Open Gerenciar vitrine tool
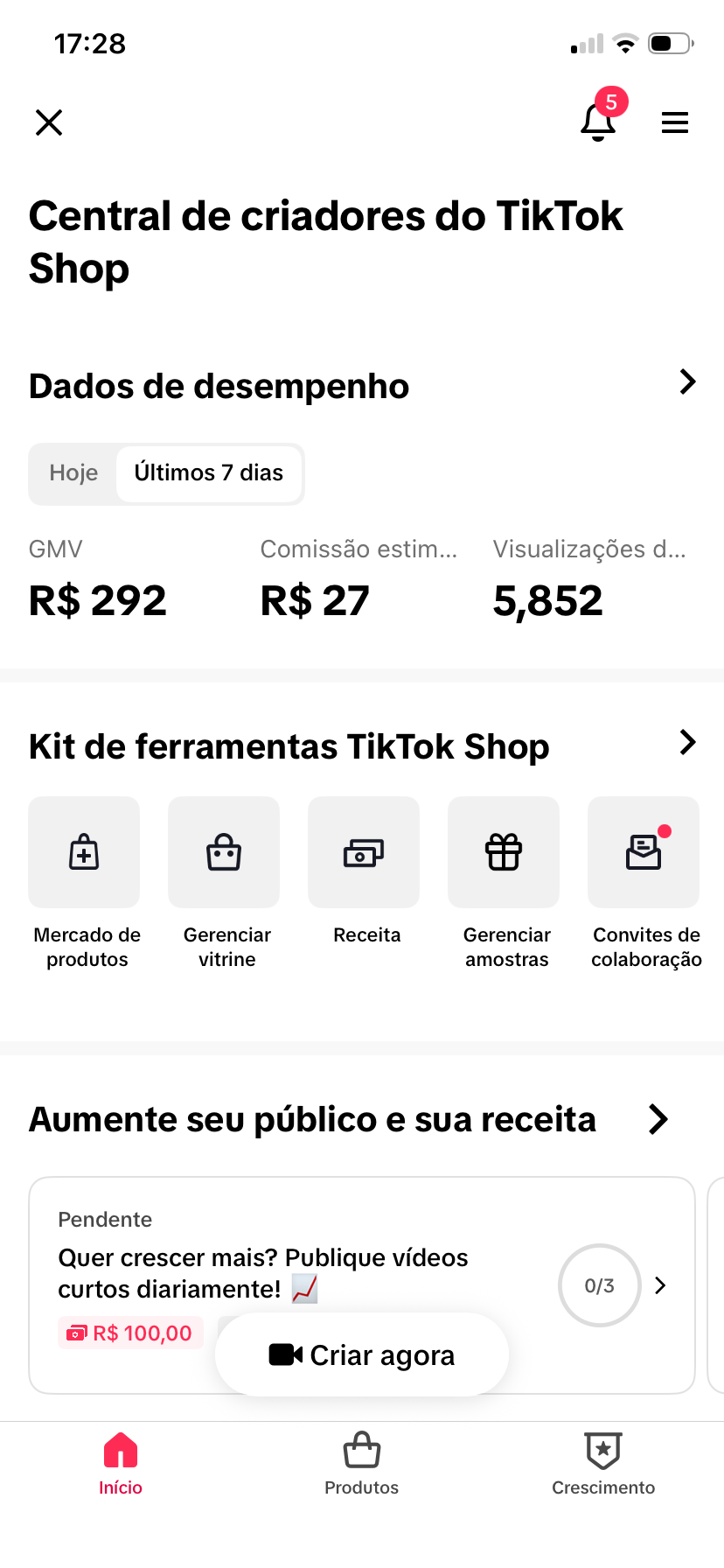The image size is (724, 1568). (224, 852)
